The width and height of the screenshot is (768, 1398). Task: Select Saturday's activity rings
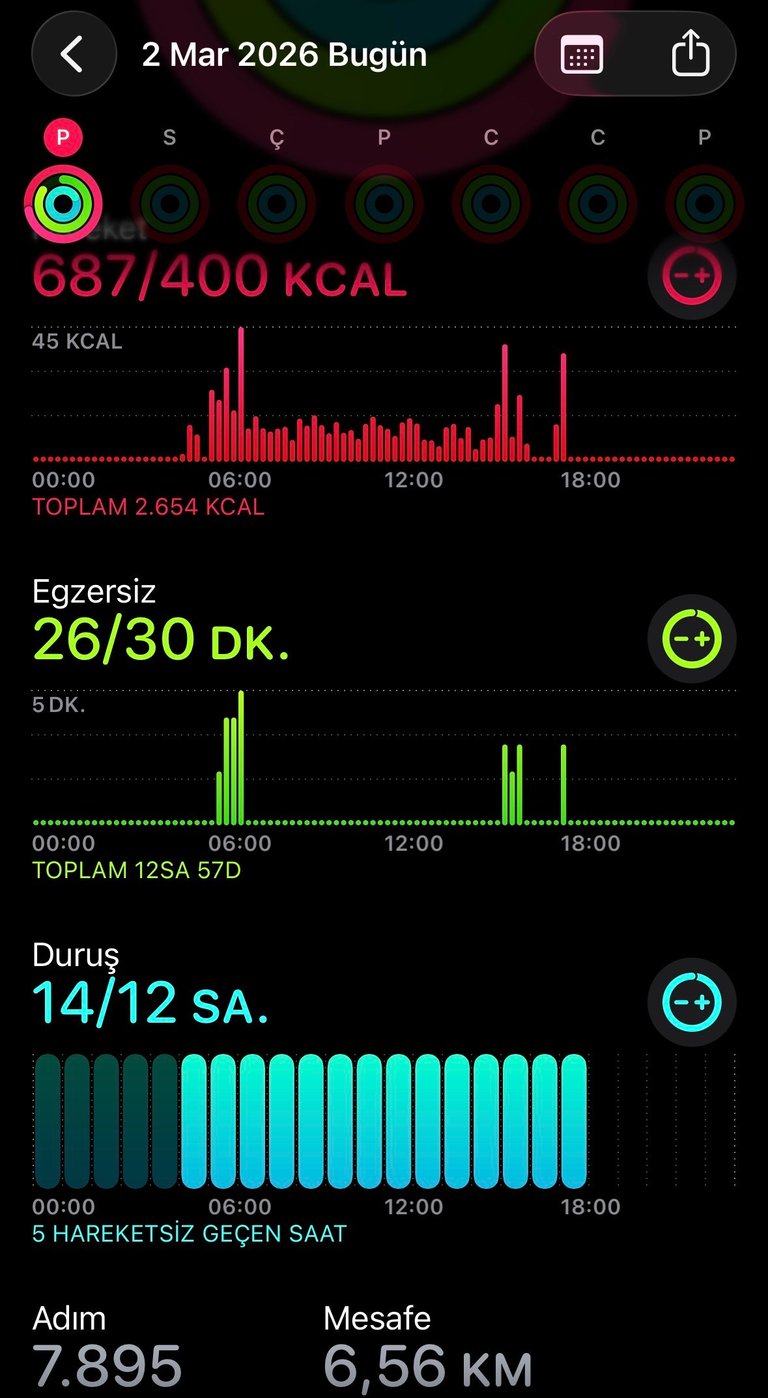point(598,203)
